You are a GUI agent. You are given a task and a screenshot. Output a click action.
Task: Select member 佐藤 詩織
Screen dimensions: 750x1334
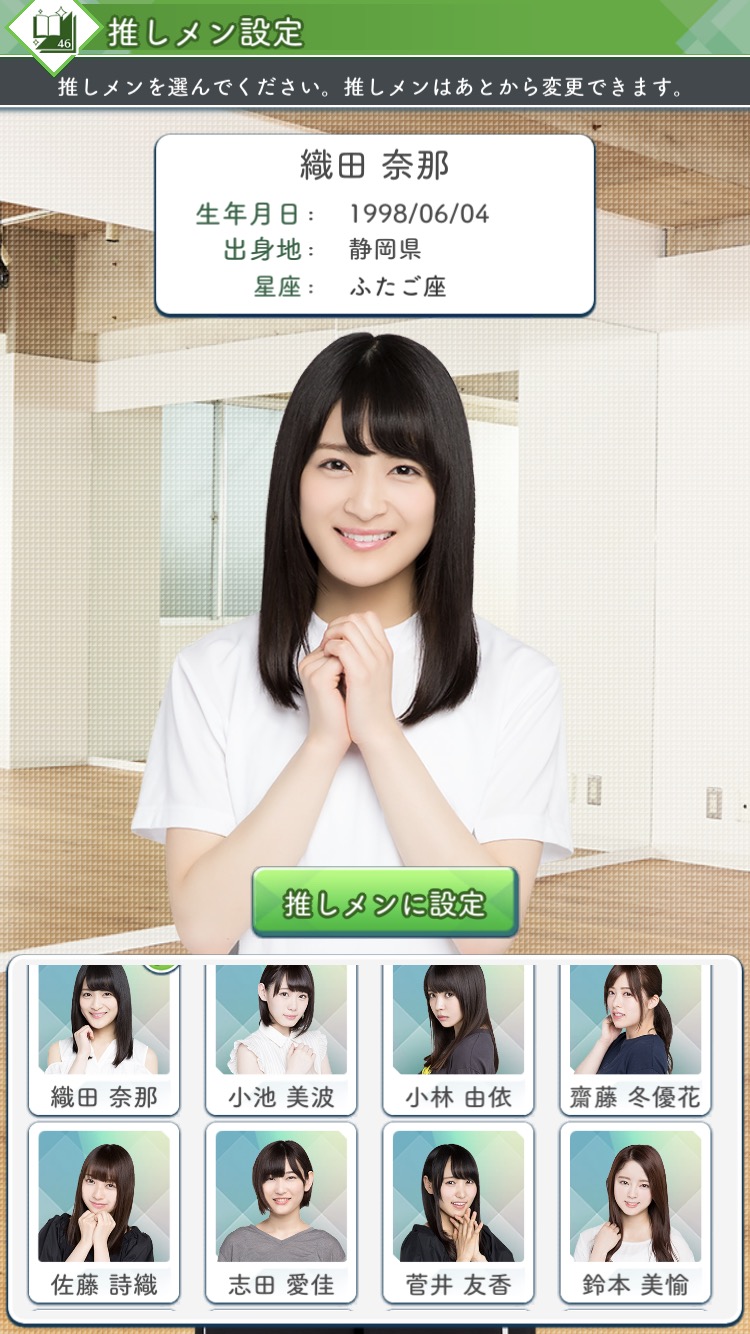click(x=104, y=1210)
